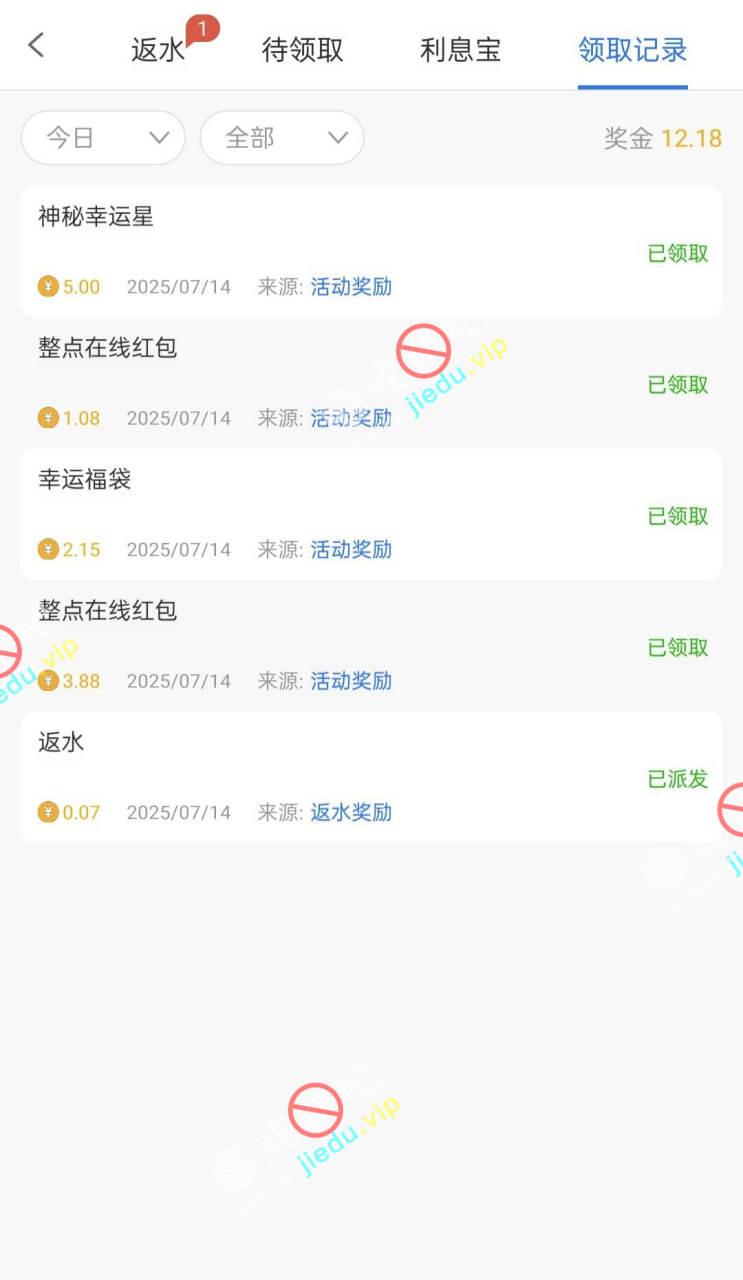Switch to the 返水 tab
Image resolution: width=743 pixels, height=1280 pixels.
click(160, 50)
